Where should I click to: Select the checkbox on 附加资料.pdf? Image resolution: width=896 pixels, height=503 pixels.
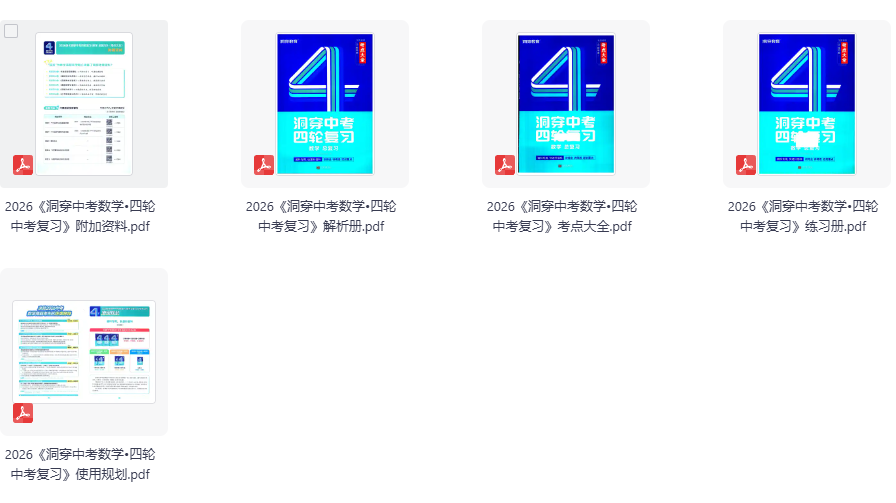click(x=11, y=31)
